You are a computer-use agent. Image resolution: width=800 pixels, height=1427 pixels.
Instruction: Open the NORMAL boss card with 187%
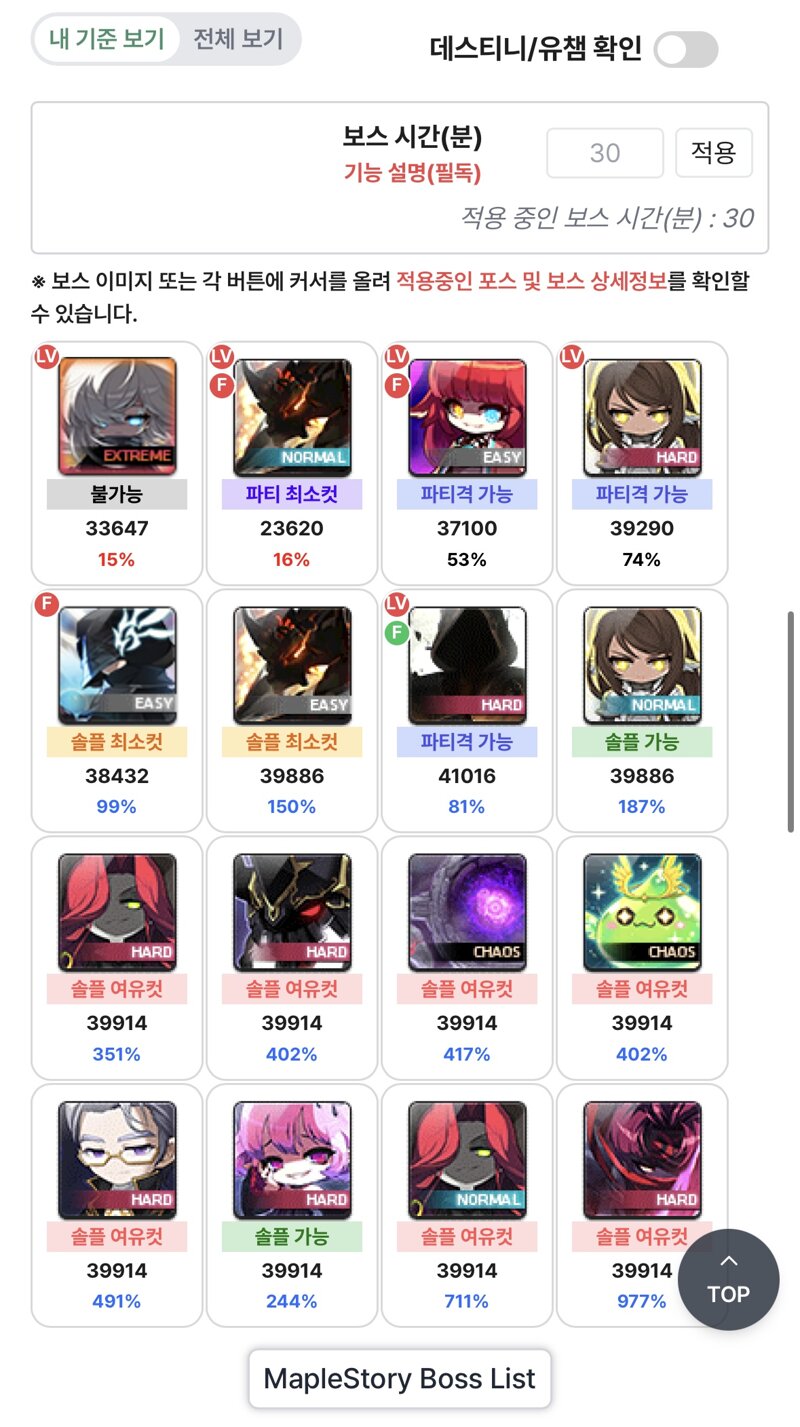pyautogui.click(x=642, y=710)
